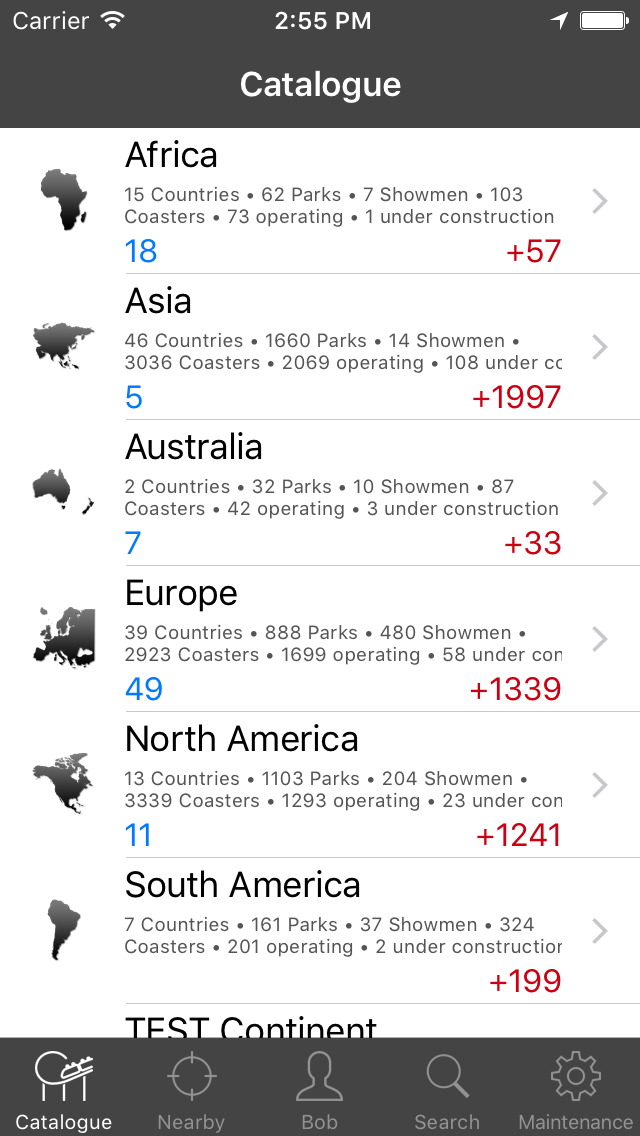Select the Catalogue tab
This screenshot has width=640, height=1136.
[x=64, y=1089]
